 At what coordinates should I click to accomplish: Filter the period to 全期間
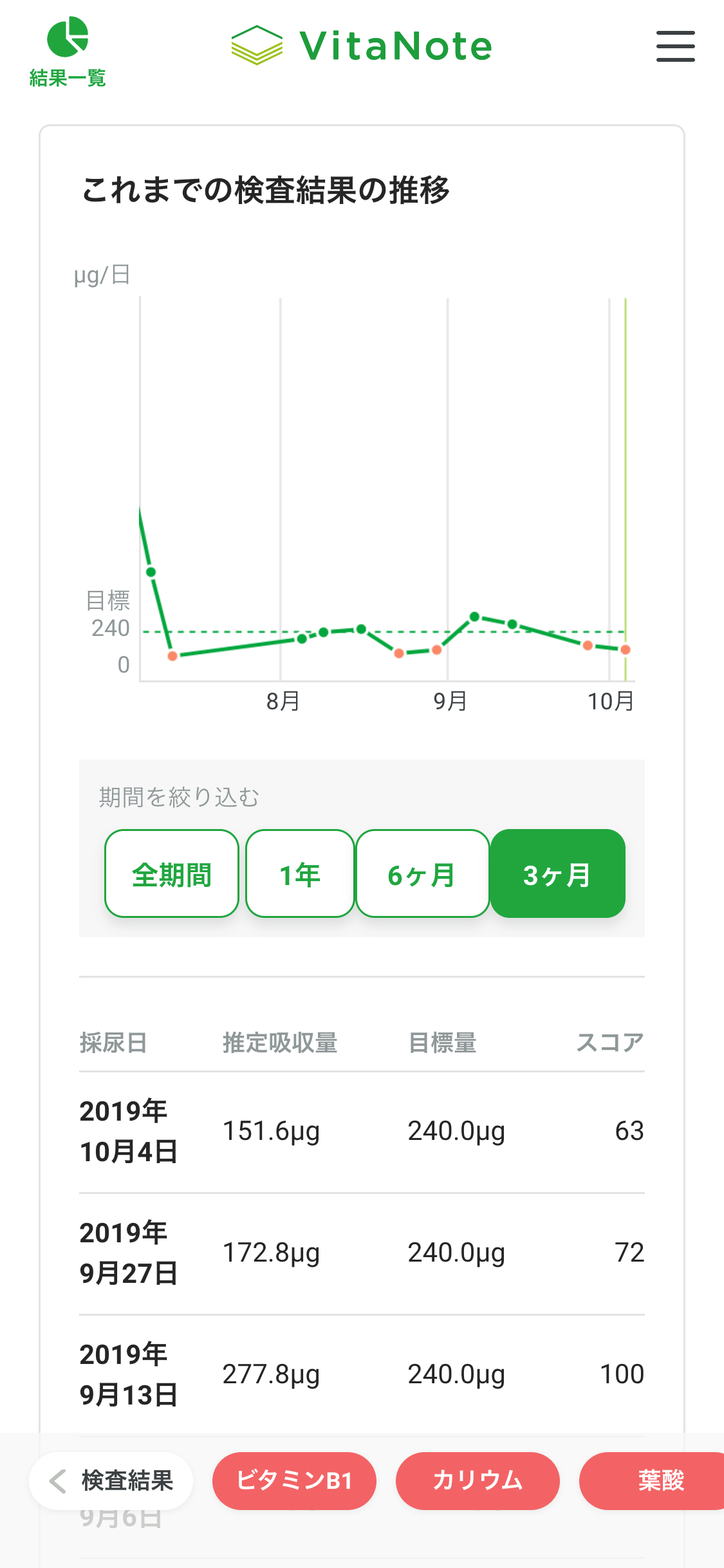coord(172,873)
